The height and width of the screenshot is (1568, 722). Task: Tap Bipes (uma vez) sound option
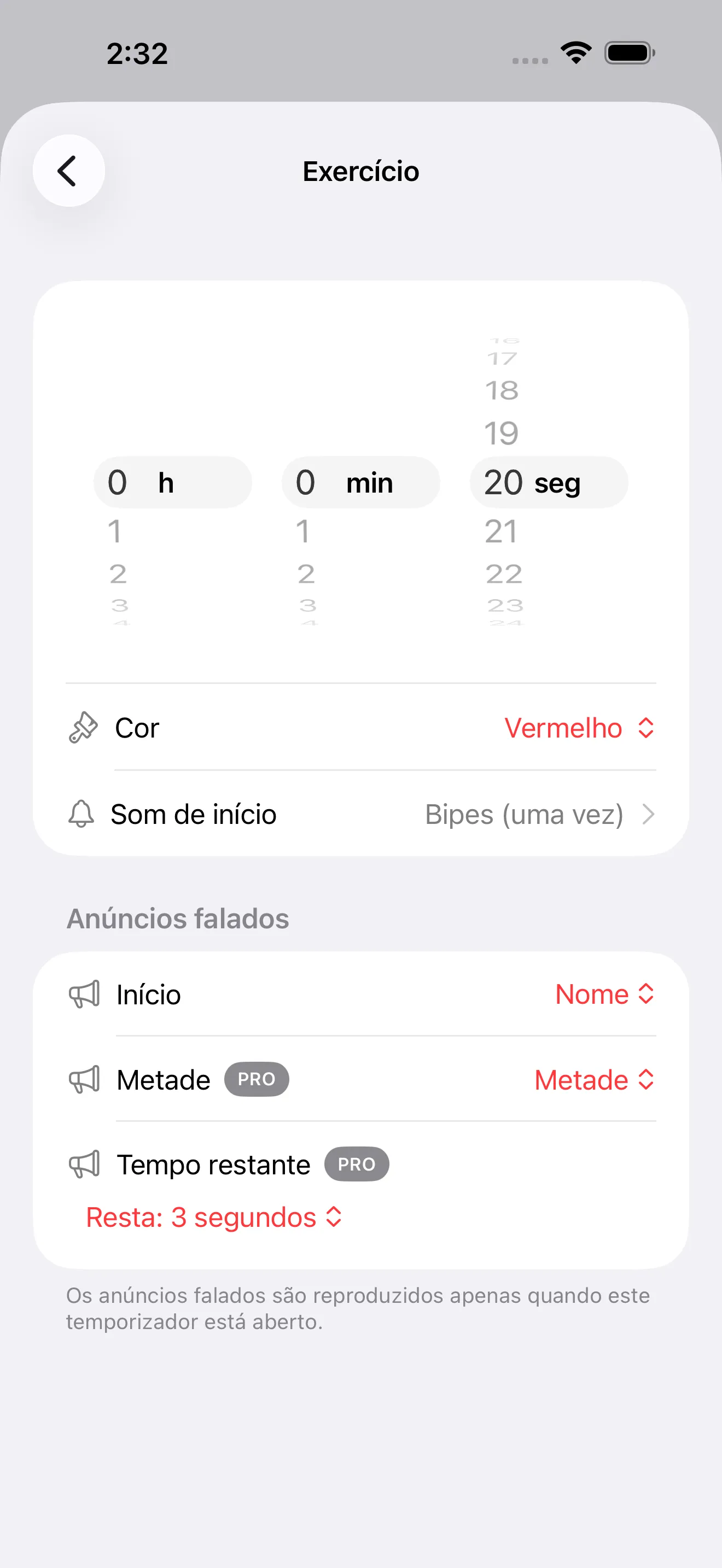click(x=523, y=814)
